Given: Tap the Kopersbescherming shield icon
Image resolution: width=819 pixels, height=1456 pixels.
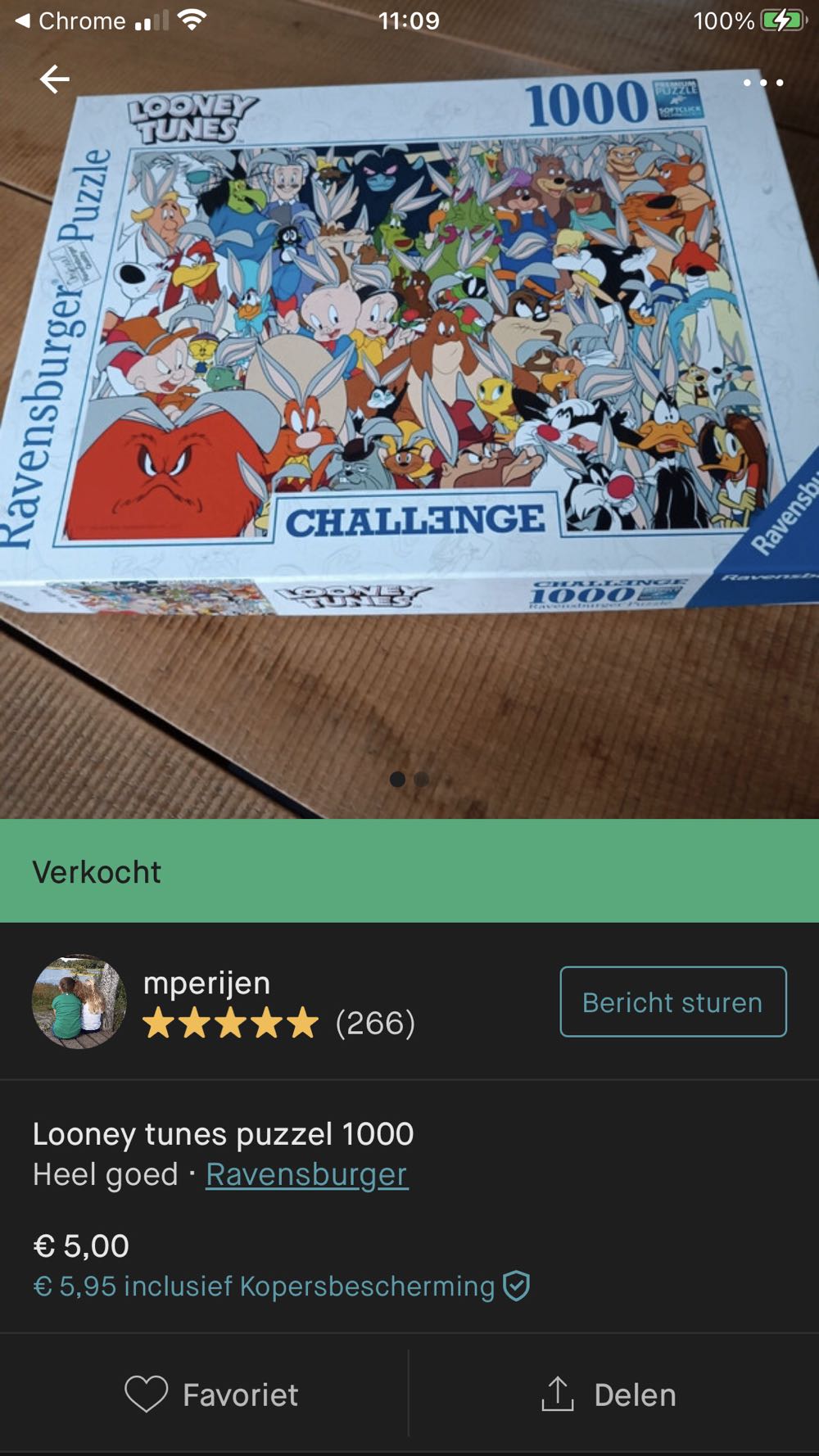Looking at the screenshot, I should coord(515,1286).
